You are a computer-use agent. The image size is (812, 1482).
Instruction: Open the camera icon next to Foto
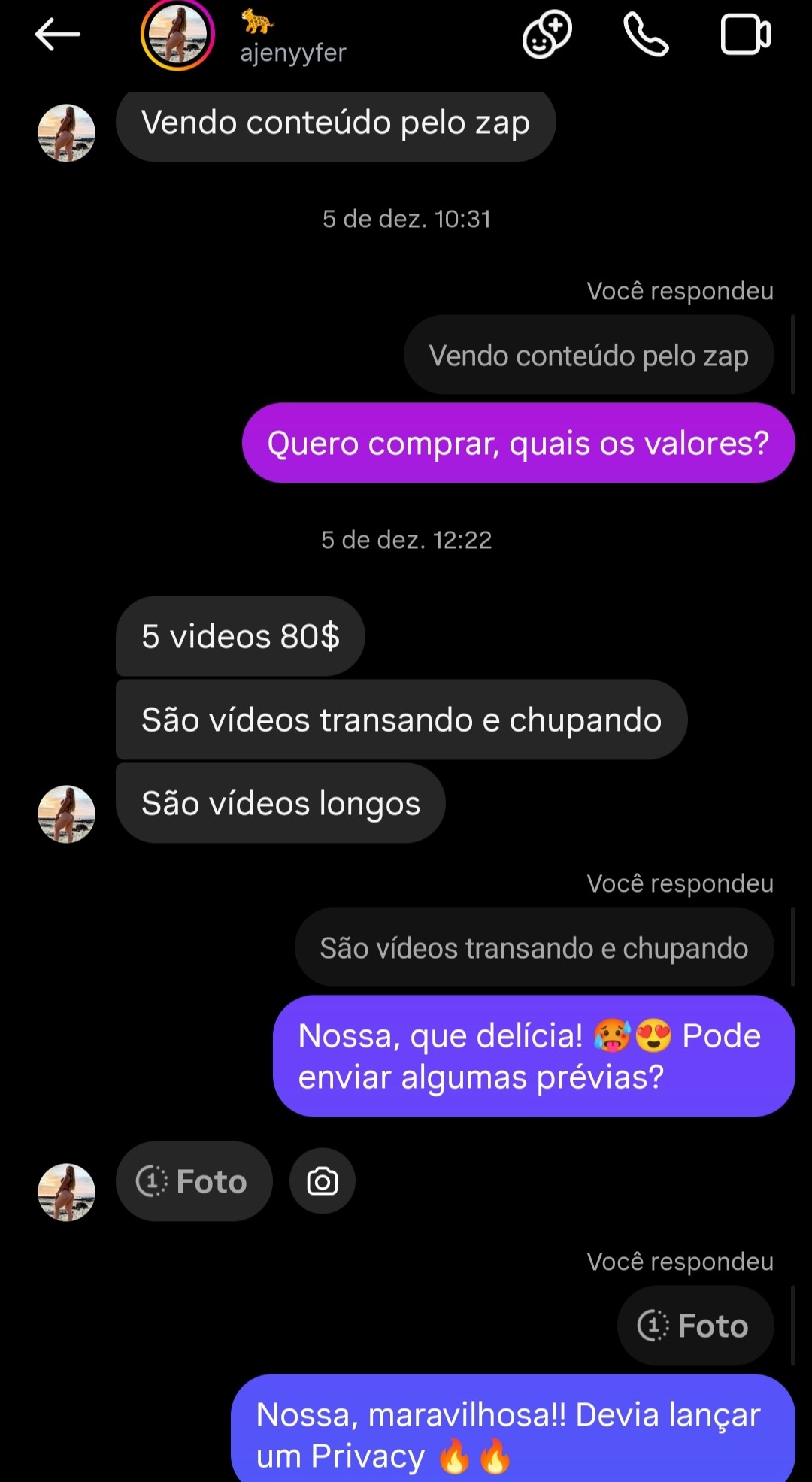pyautogui.click(x=322, y=1181)
